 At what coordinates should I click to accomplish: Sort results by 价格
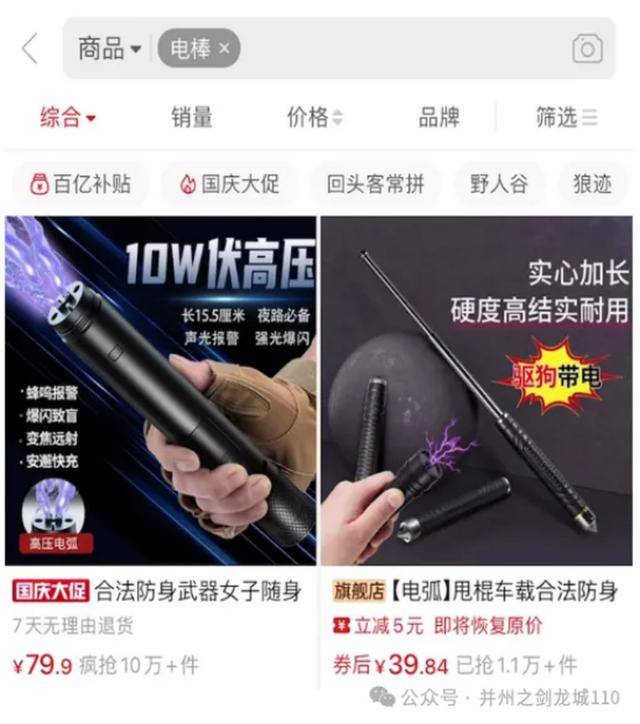pos(314,117)
